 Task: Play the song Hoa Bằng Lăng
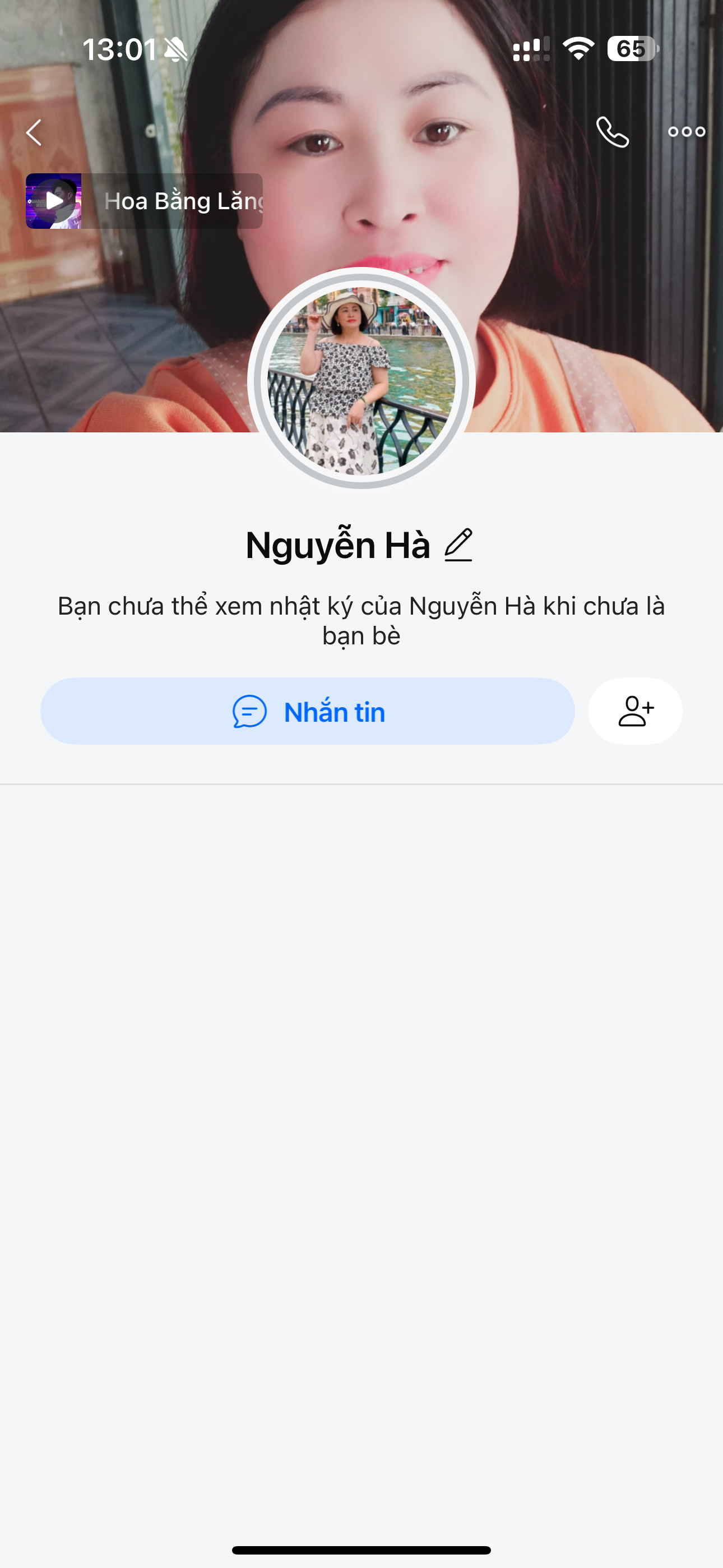point(54,201)
